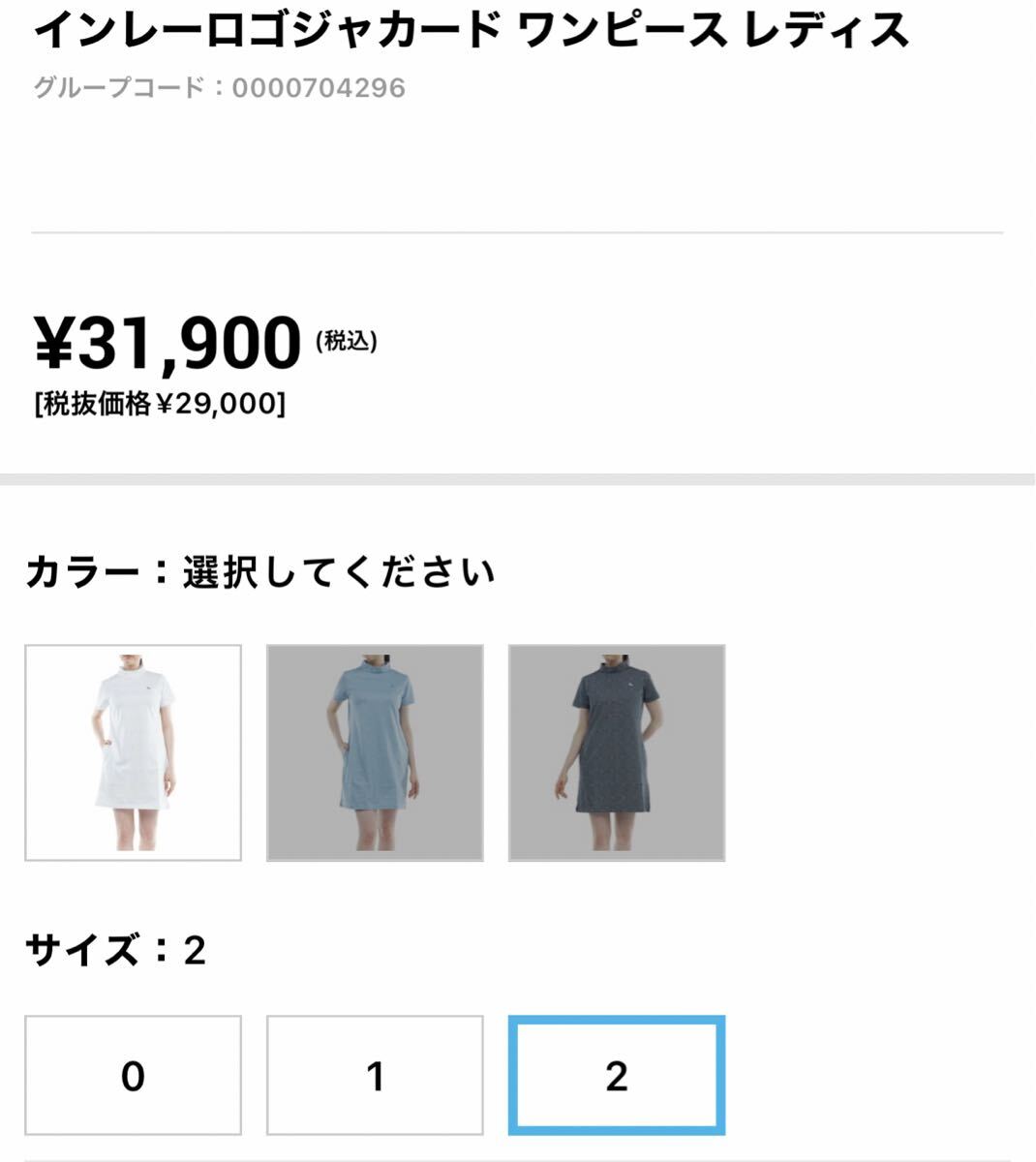The width and height of the screenshot is (1036, 1162).
Task: Choose size 1
Action: click(x=375, y=1075)
